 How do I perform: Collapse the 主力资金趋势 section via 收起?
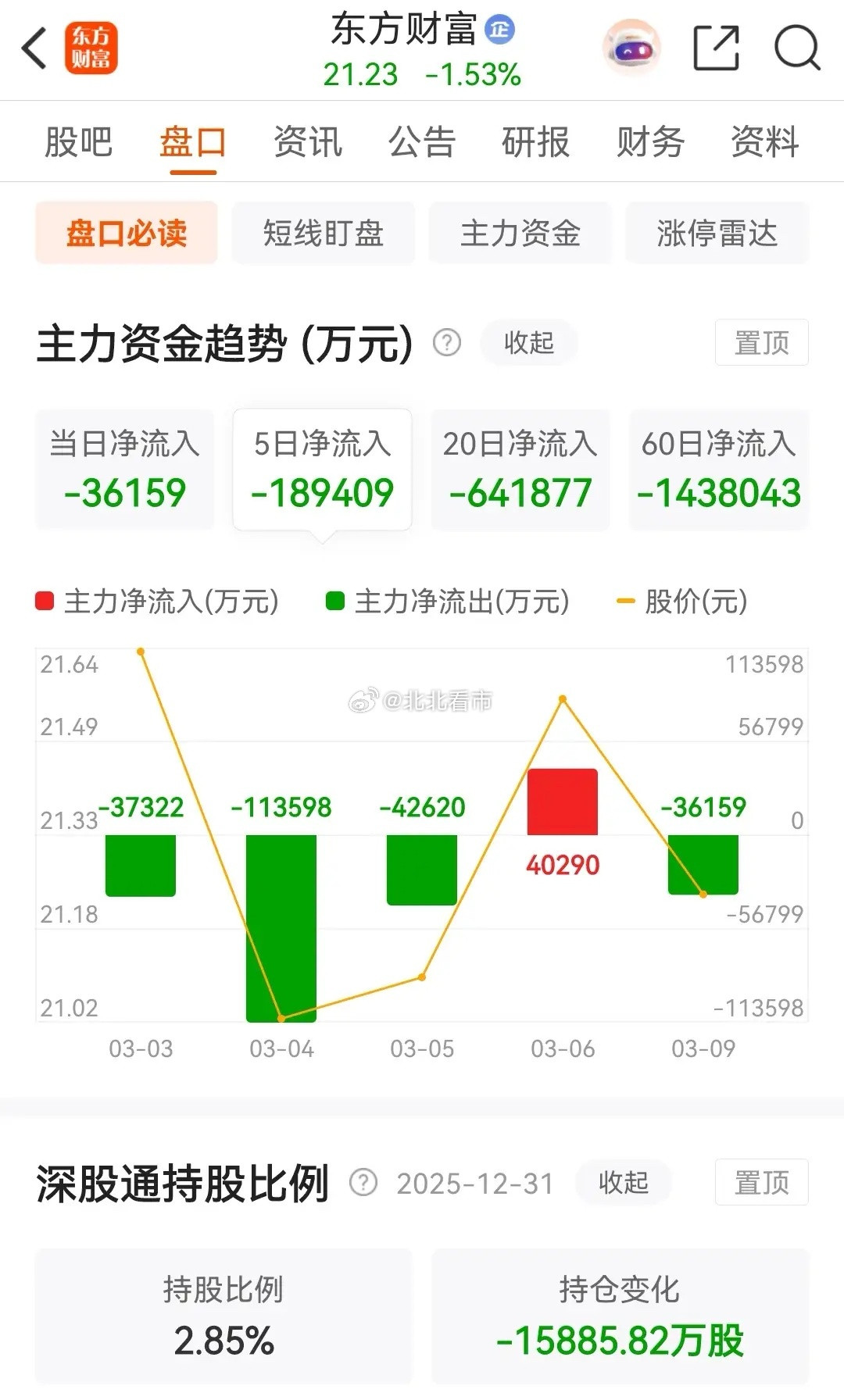(528, 342)
